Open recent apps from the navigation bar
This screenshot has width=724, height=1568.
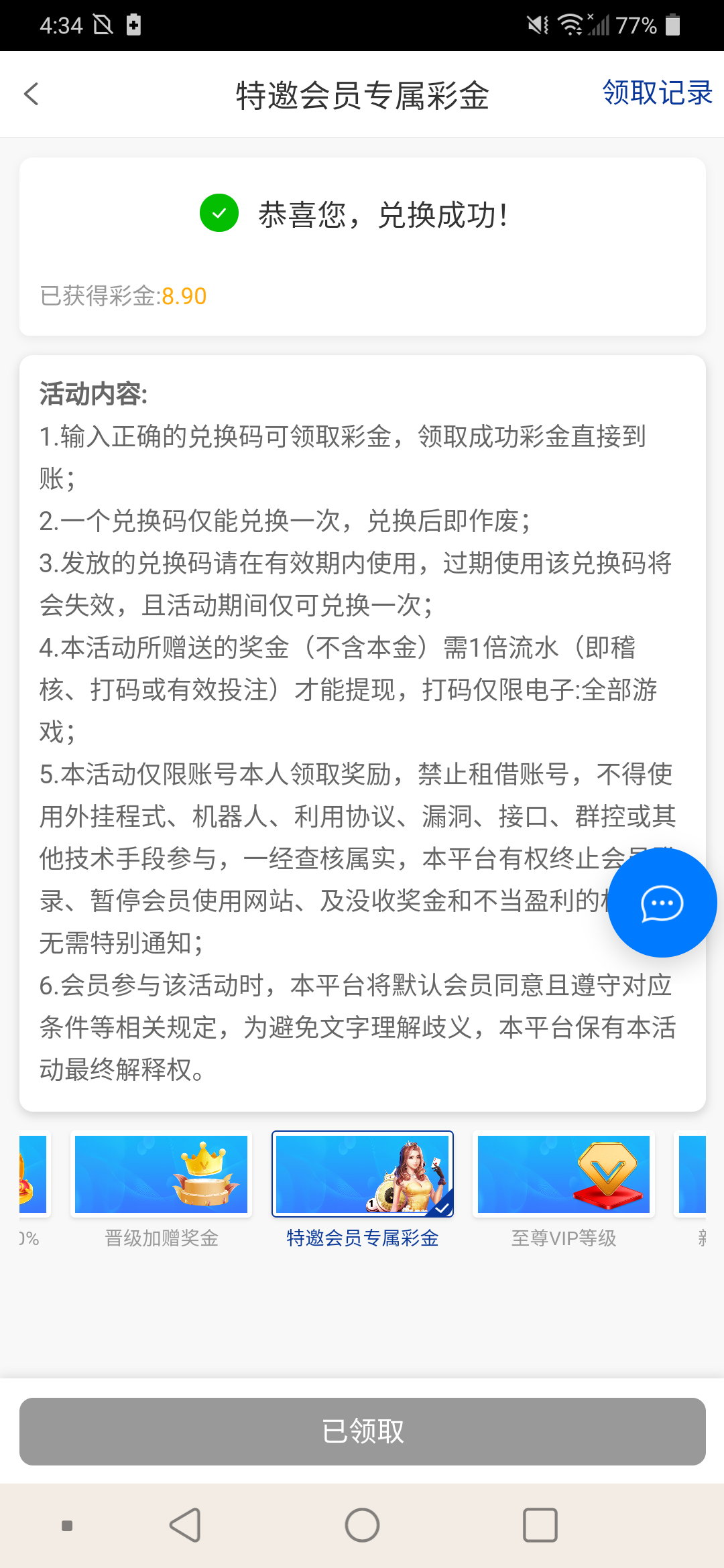point(540,1525)
